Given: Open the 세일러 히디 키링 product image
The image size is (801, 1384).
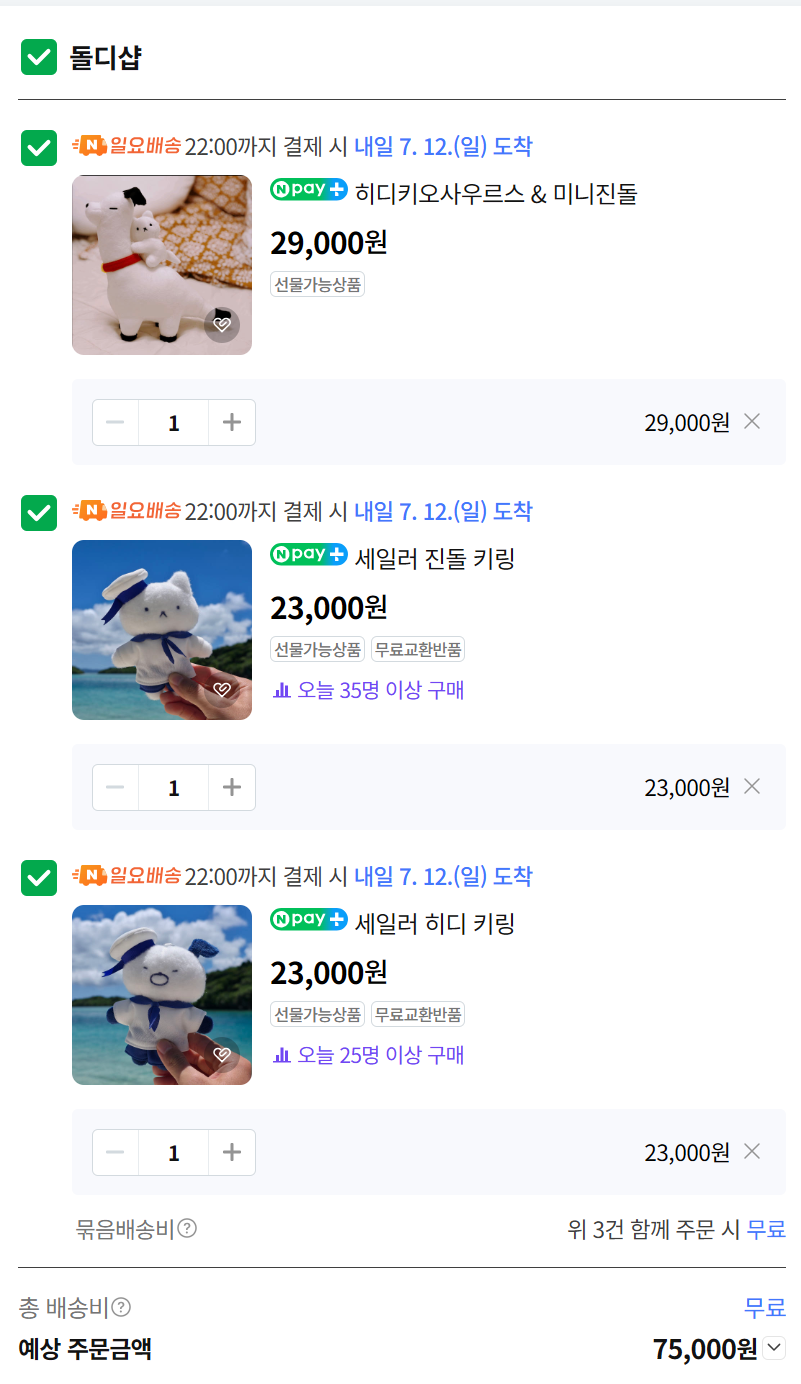Looking at the screenshot, I should 162,995.
